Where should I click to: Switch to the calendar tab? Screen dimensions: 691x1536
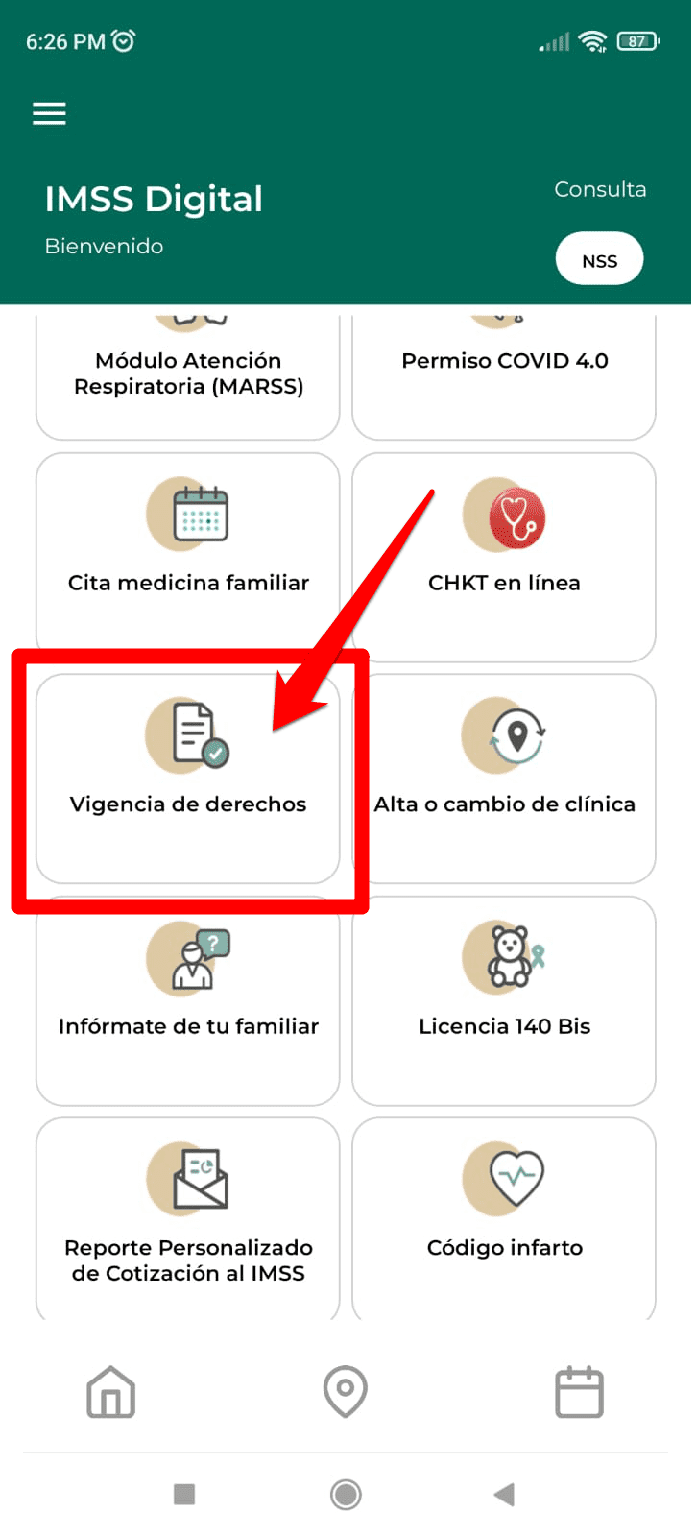click(x=580, y=1392)
